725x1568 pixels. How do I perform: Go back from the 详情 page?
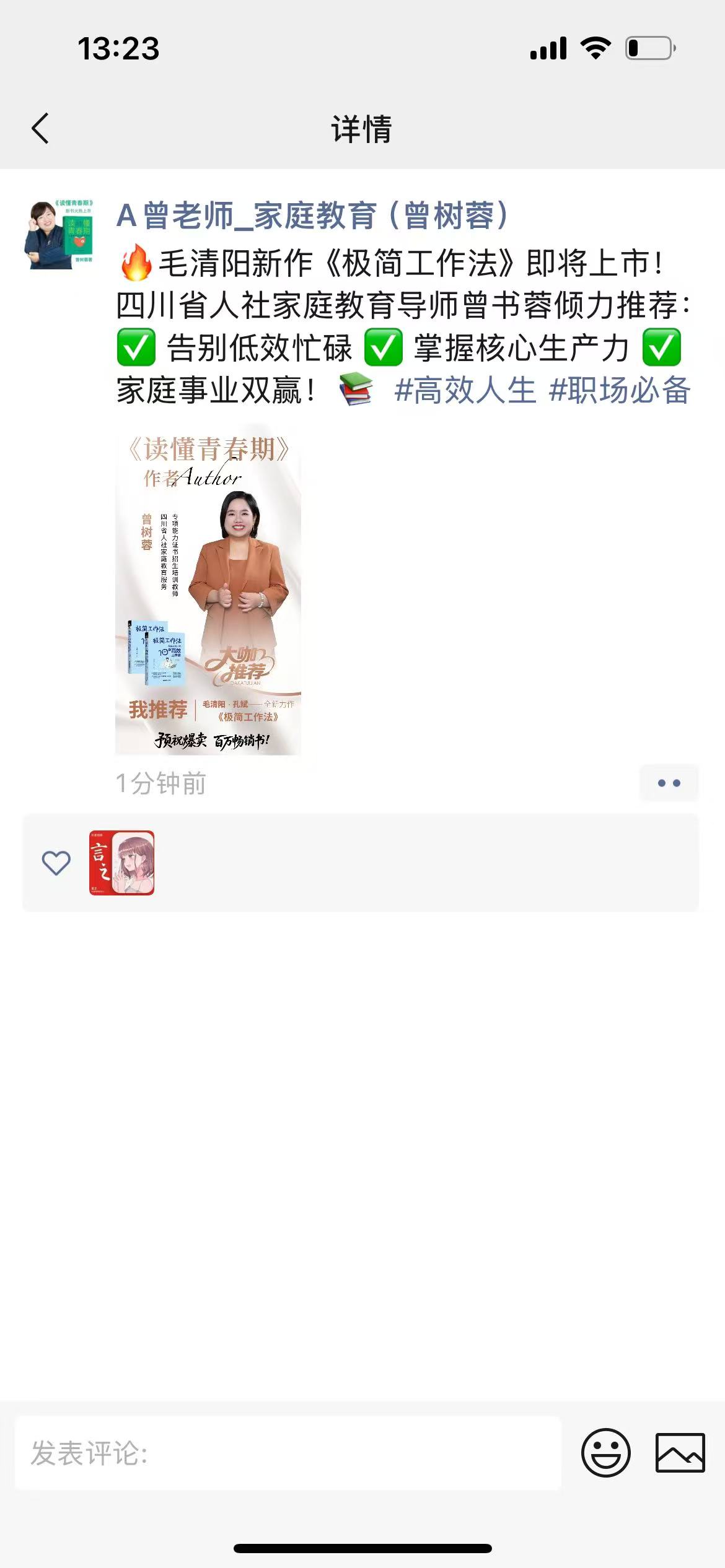click(x=41, y=129)
